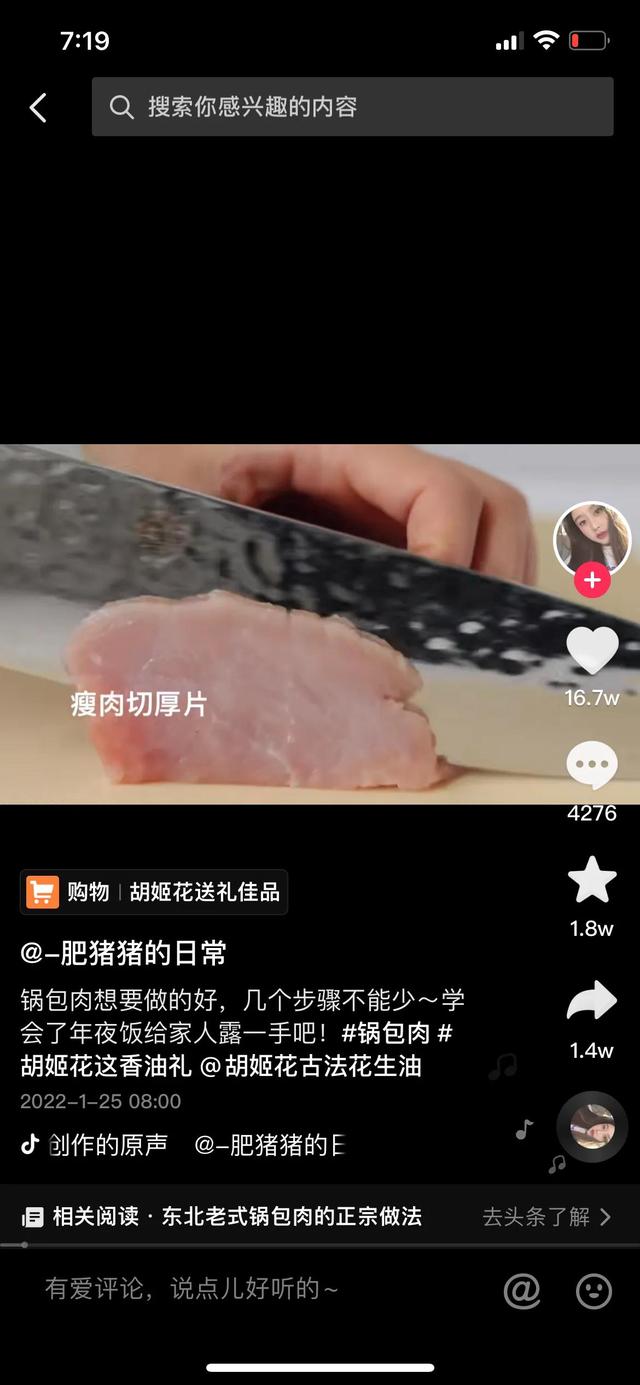This screenshot has width=640, height=1385.
Task: Open the search box for interesting content
Action: (352, 107)
